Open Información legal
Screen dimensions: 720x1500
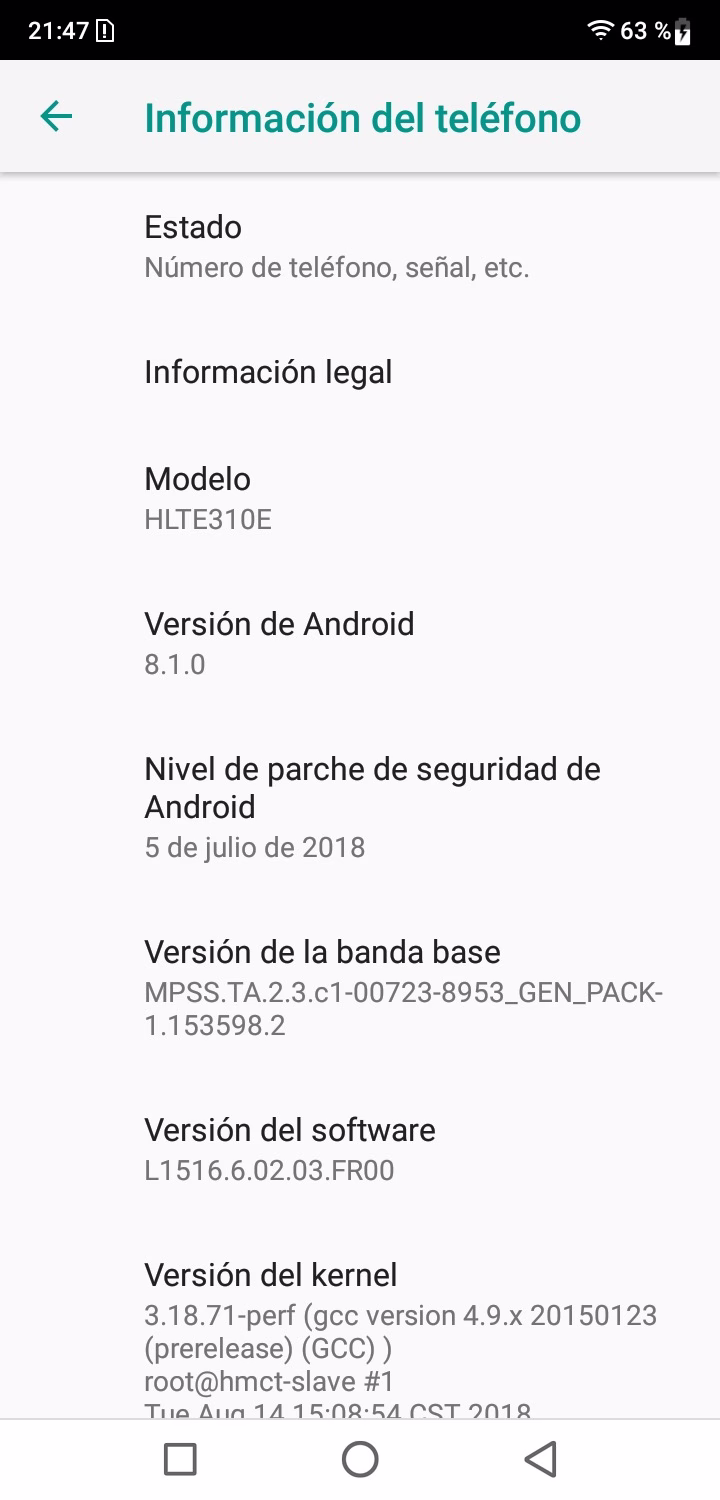click(360, 372)
